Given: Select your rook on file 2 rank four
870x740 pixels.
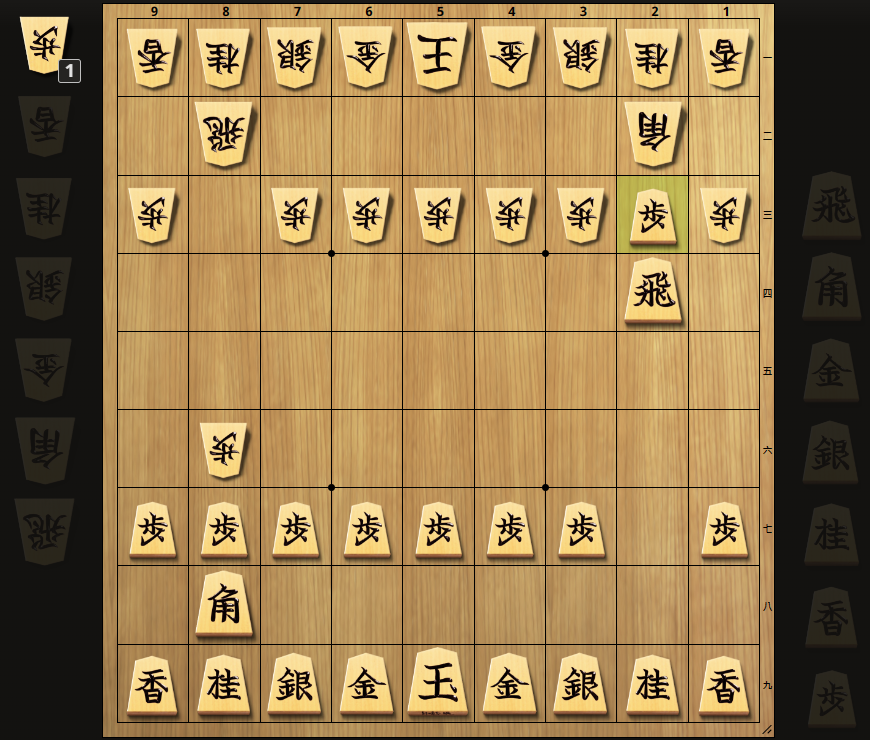Looking at the screenshot, I should coord(653,292).
